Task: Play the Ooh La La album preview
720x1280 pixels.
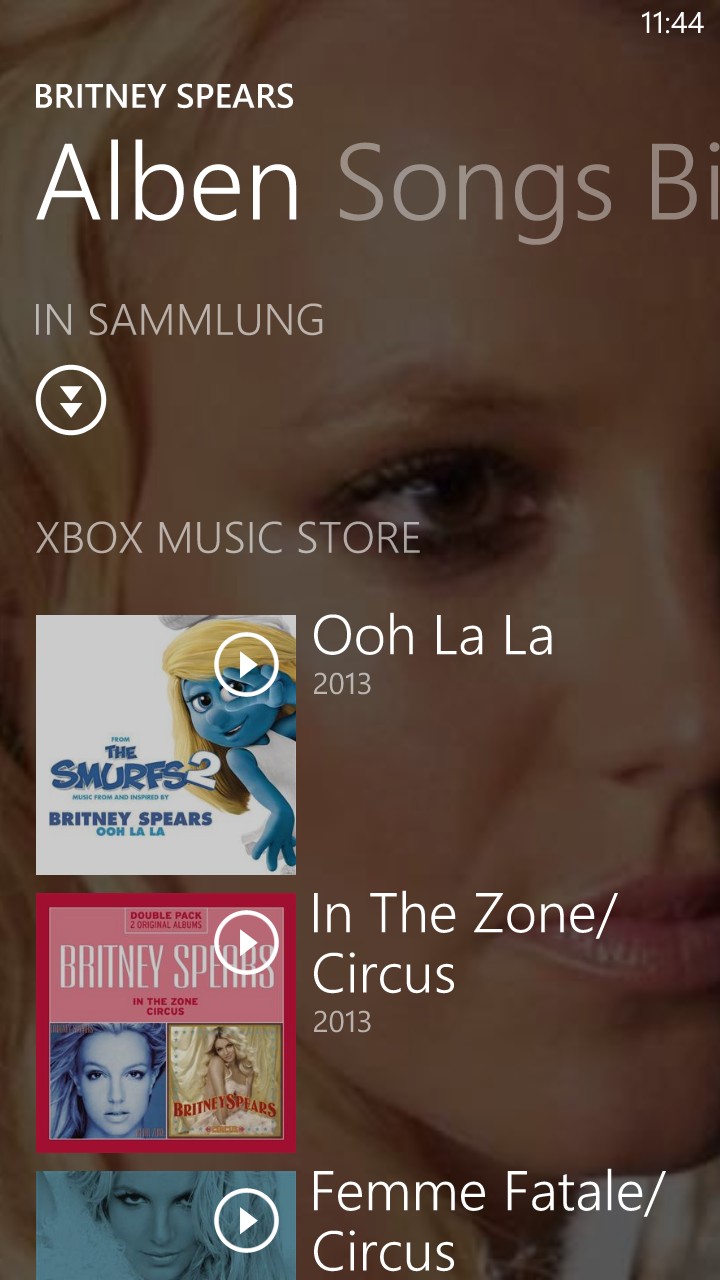Action: click(246, 664)
